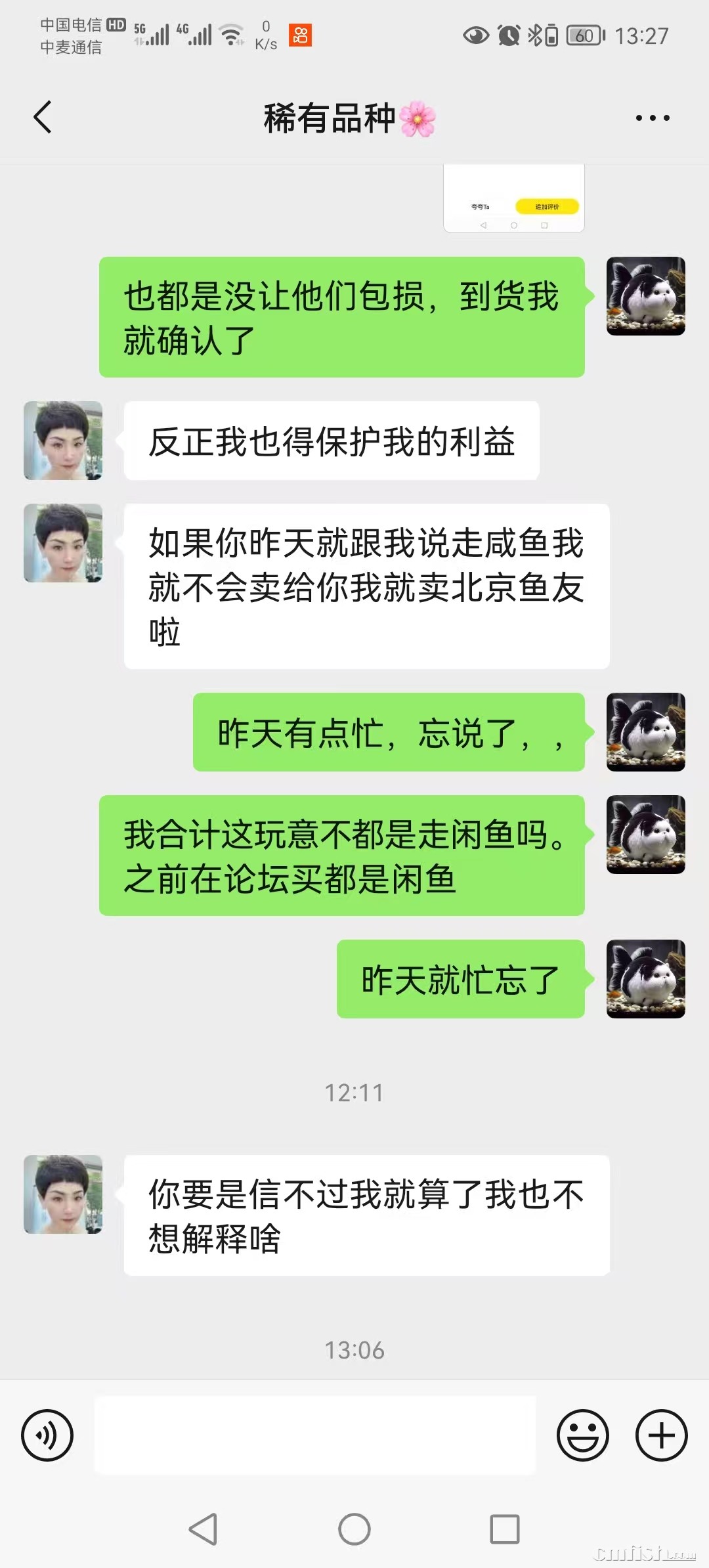Open the screenshot image at the top
The width and height of the screenshot is (709, 1568).
tap(513, 198)
